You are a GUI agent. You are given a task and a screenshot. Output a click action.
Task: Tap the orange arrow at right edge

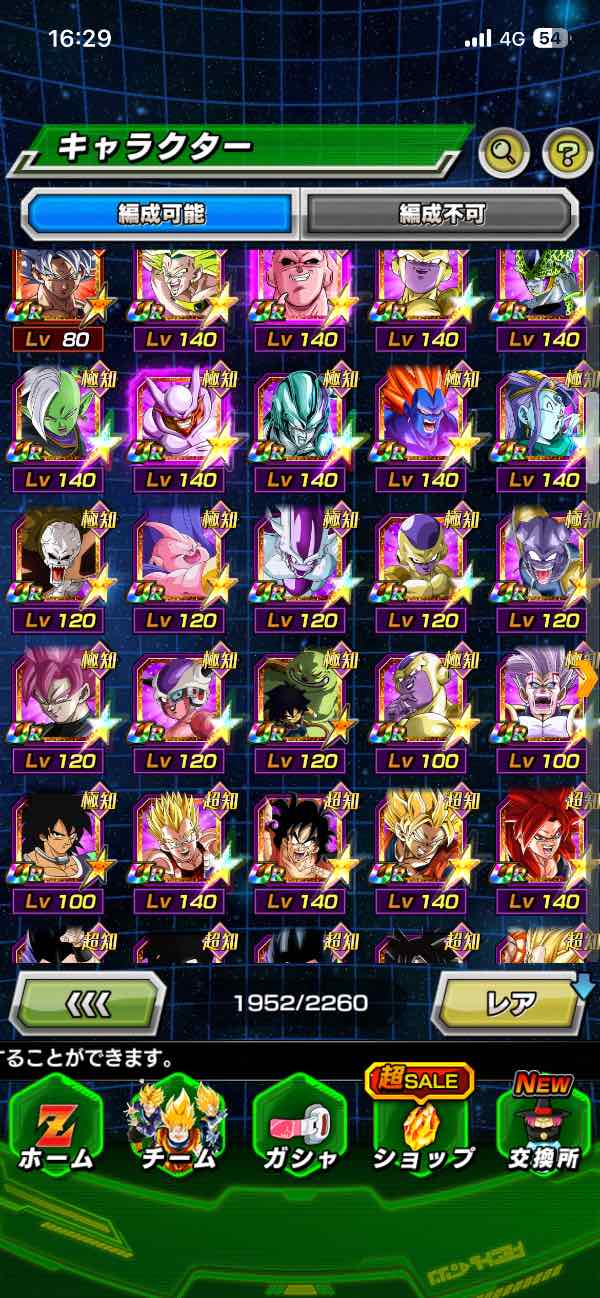588,678
